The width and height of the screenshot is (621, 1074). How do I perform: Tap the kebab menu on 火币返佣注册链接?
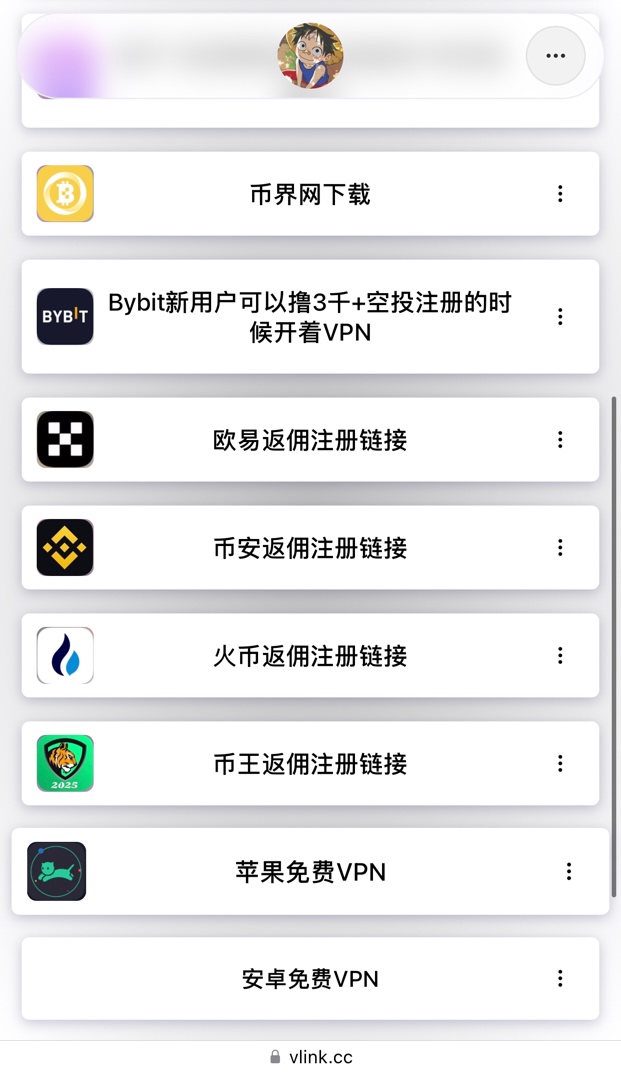[560, 656]
